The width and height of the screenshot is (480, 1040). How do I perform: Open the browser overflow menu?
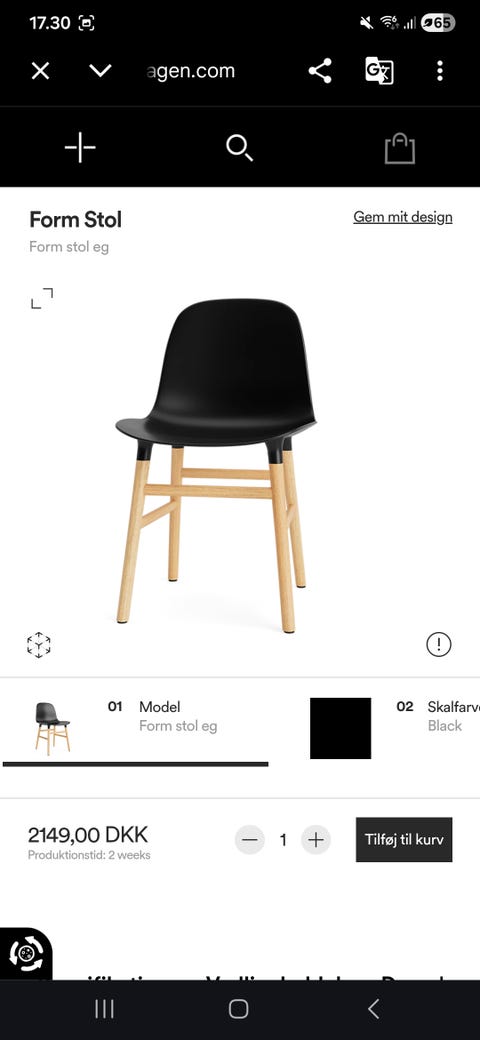(440, 71)
